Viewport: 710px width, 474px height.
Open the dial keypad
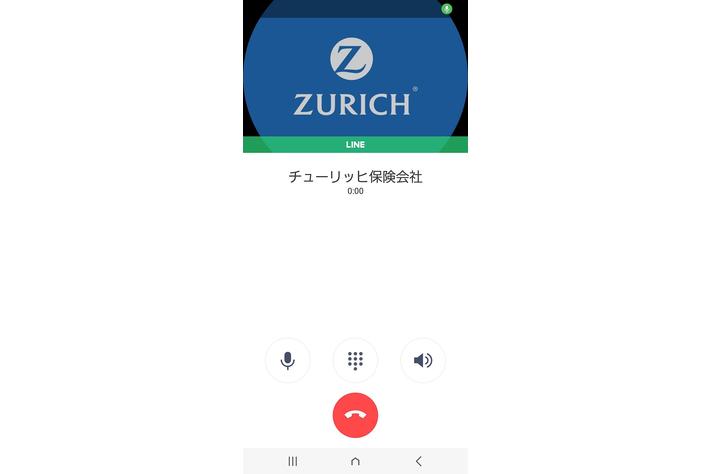tap(355, 360)
